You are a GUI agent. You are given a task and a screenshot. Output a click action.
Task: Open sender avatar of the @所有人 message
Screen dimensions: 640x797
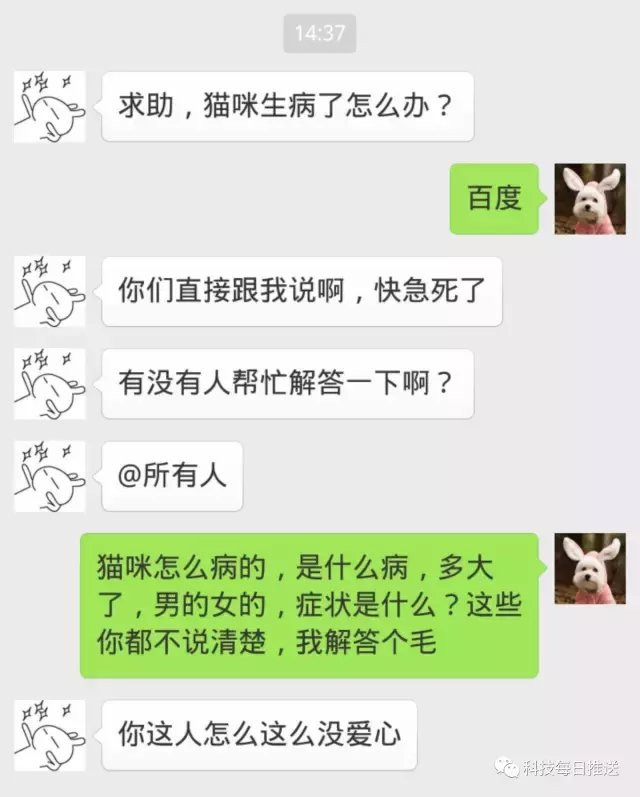click(x=50, y=476)
